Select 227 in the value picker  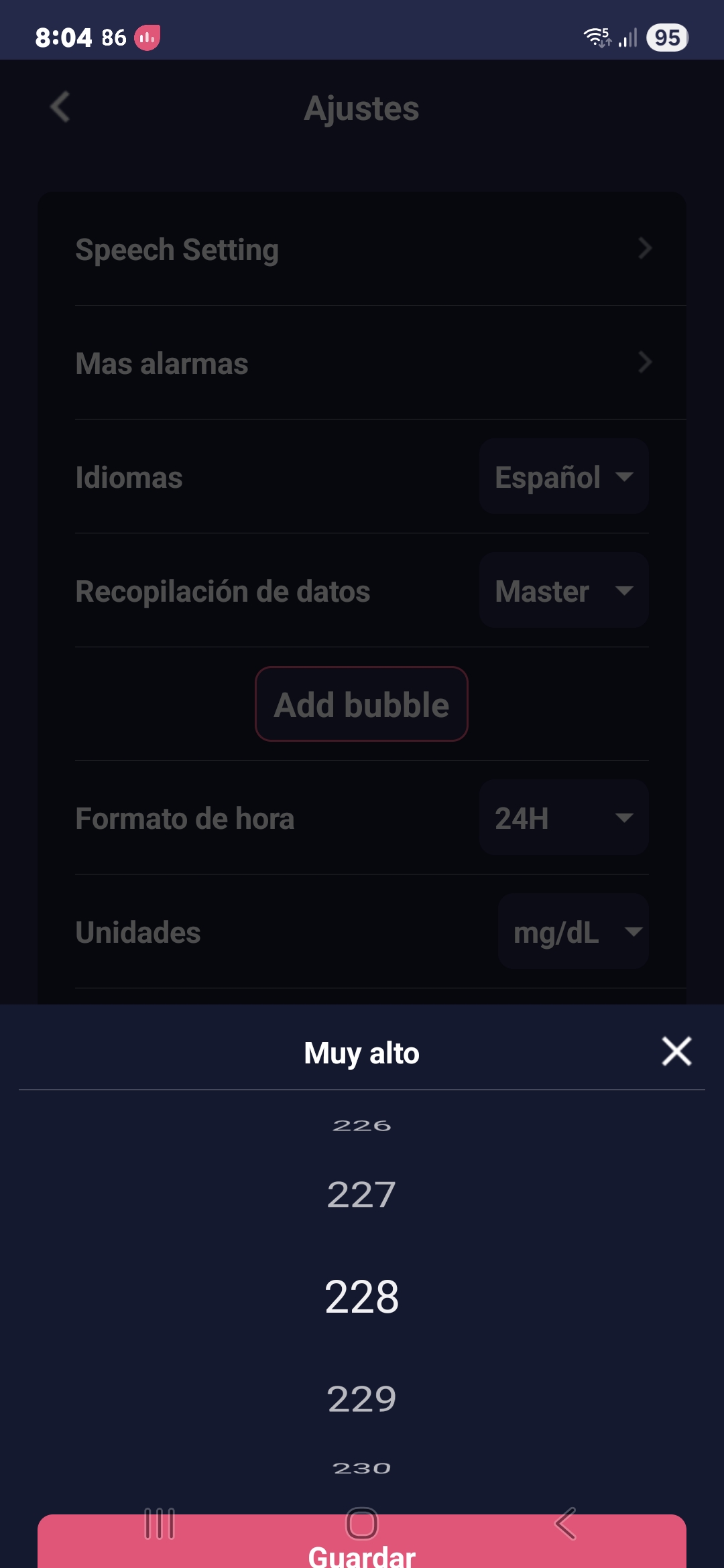pyautogui.click(x=361, y=1194)
